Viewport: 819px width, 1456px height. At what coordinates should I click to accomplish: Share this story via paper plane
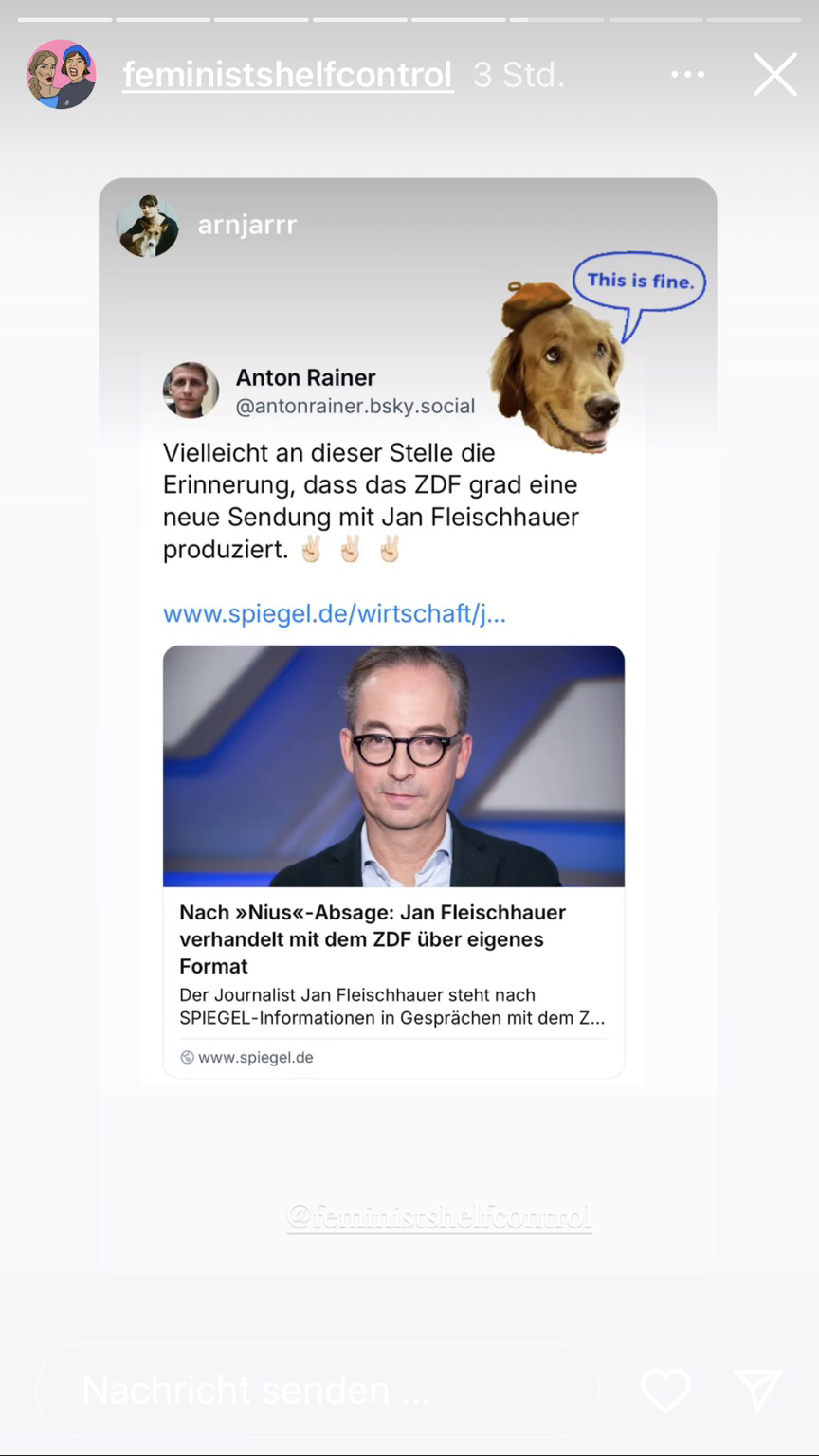(x=757, y=1390)
